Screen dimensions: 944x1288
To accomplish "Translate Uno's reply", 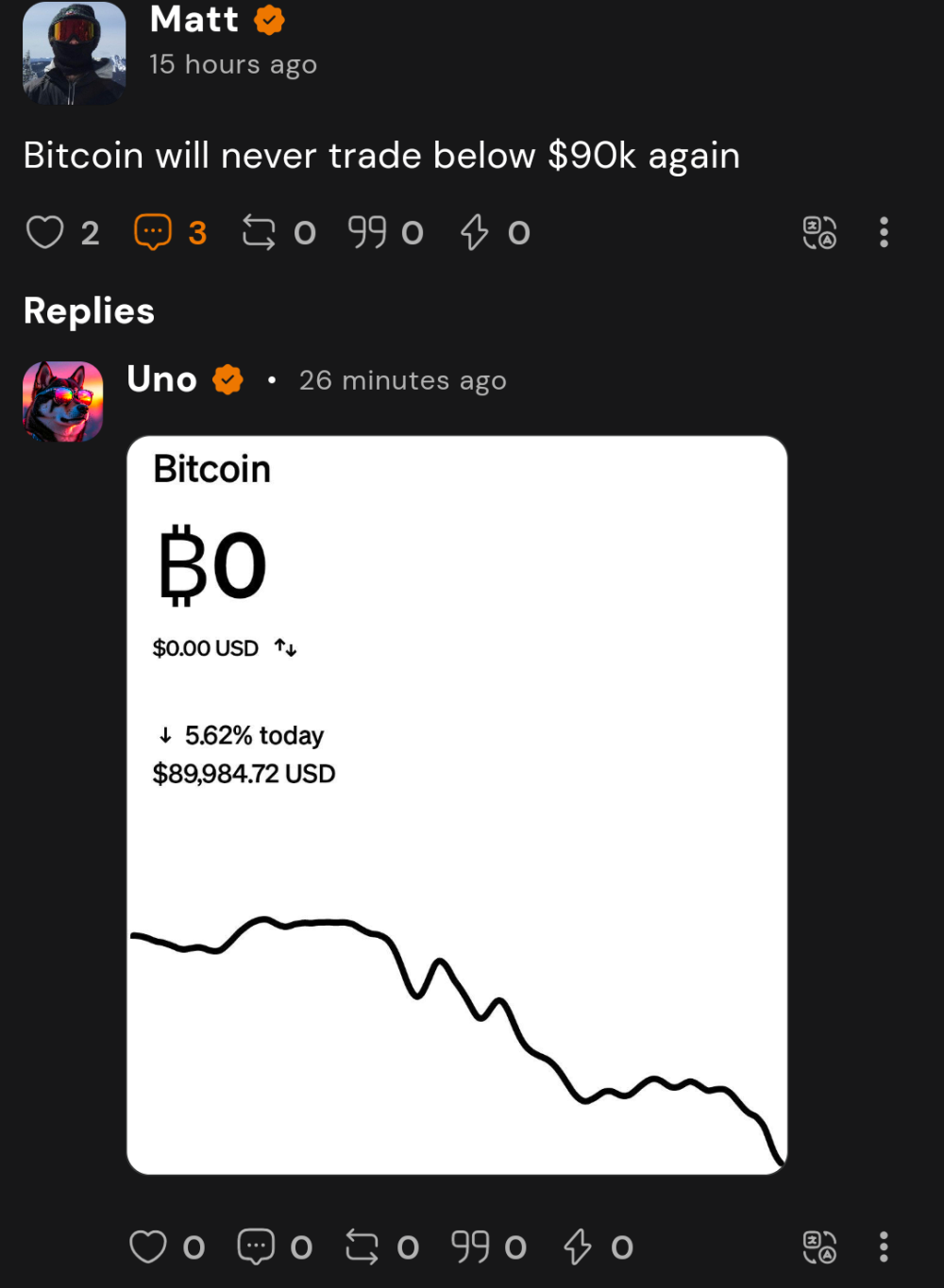I will pyautogui.click(x=819, y=1247).
